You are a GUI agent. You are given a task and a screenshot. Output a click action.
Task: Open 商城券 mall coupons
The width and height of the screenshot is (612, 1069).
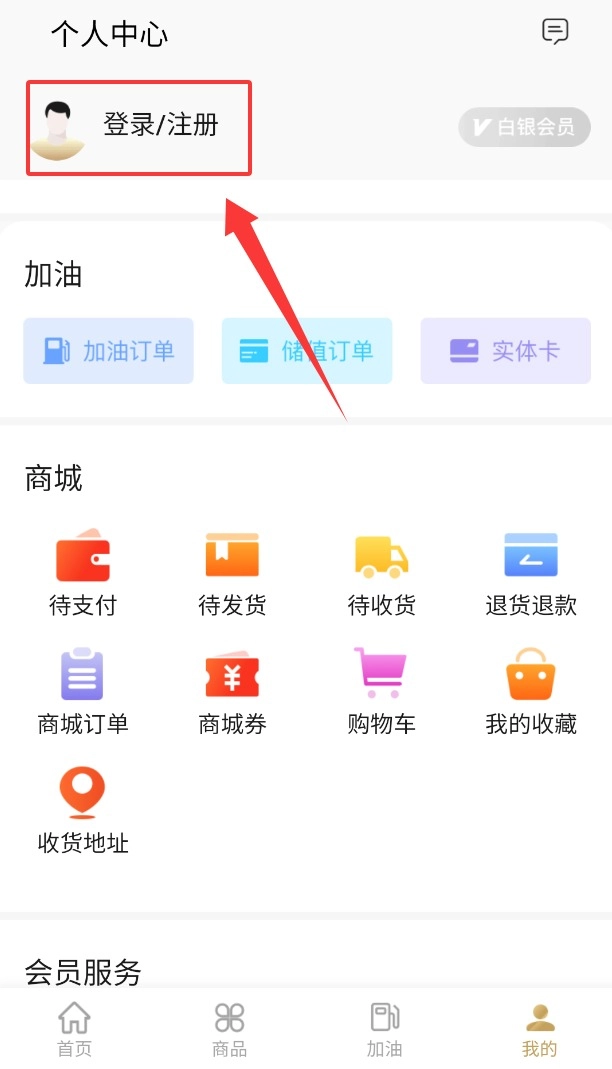click(232, 692)
